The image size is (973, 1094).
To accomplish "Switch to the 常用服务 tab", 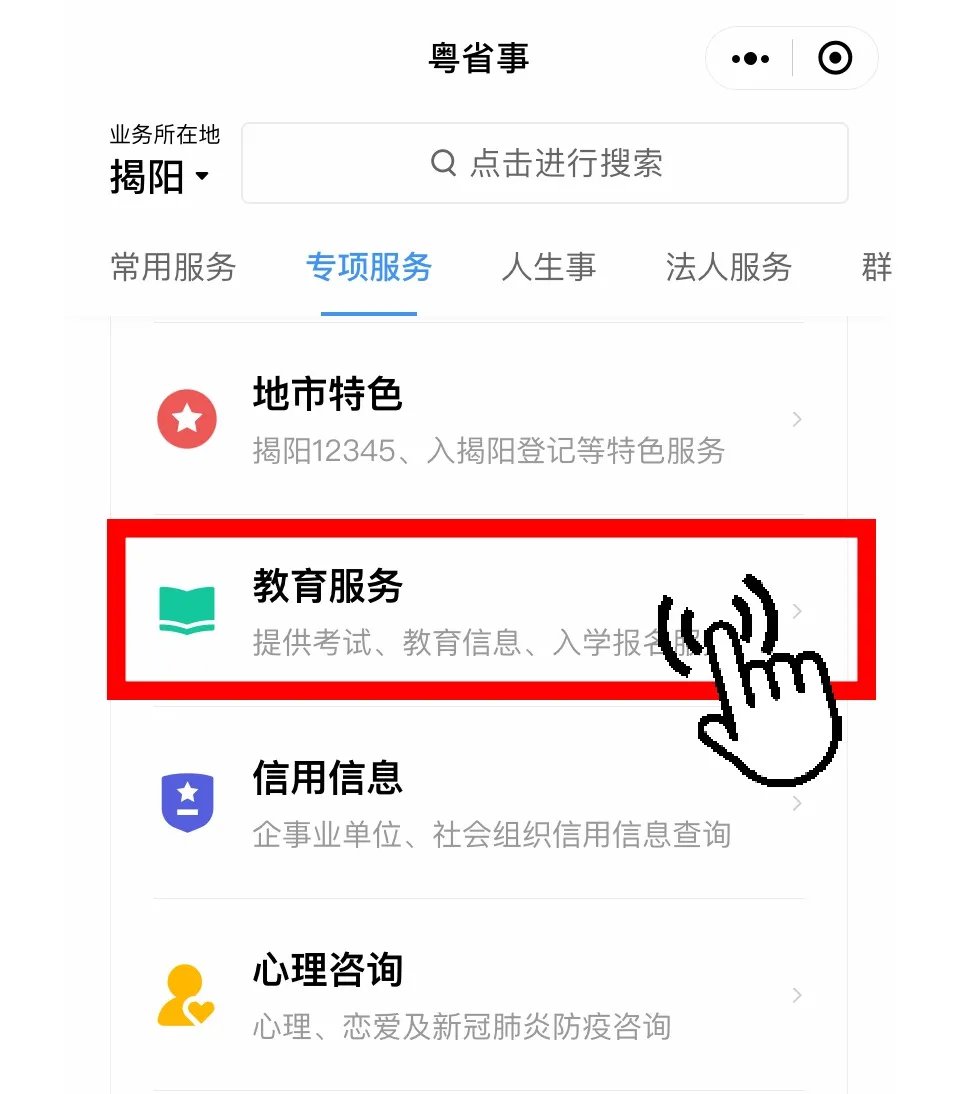I will point(173,267).
